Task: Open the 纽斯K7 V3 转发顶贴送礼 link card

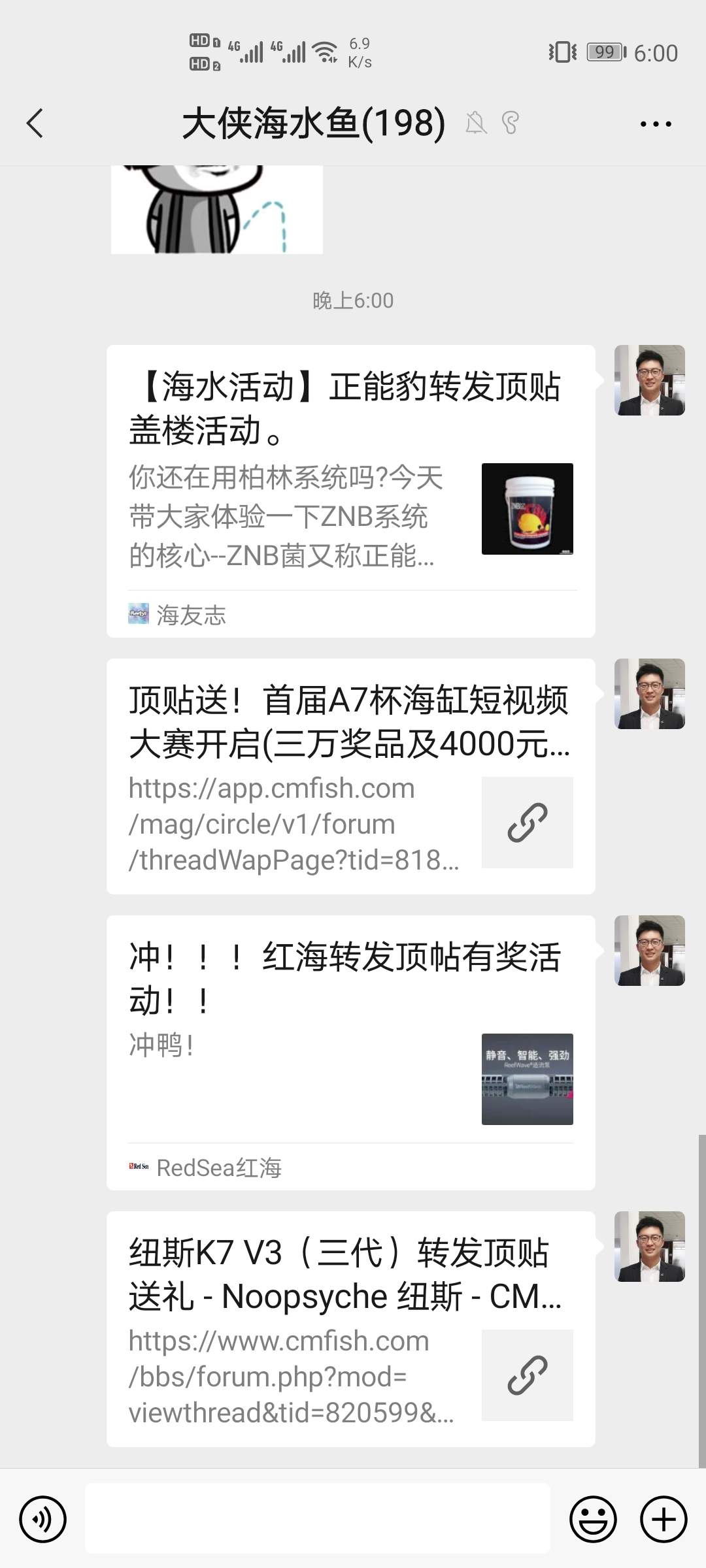Action: [350, 1329]
